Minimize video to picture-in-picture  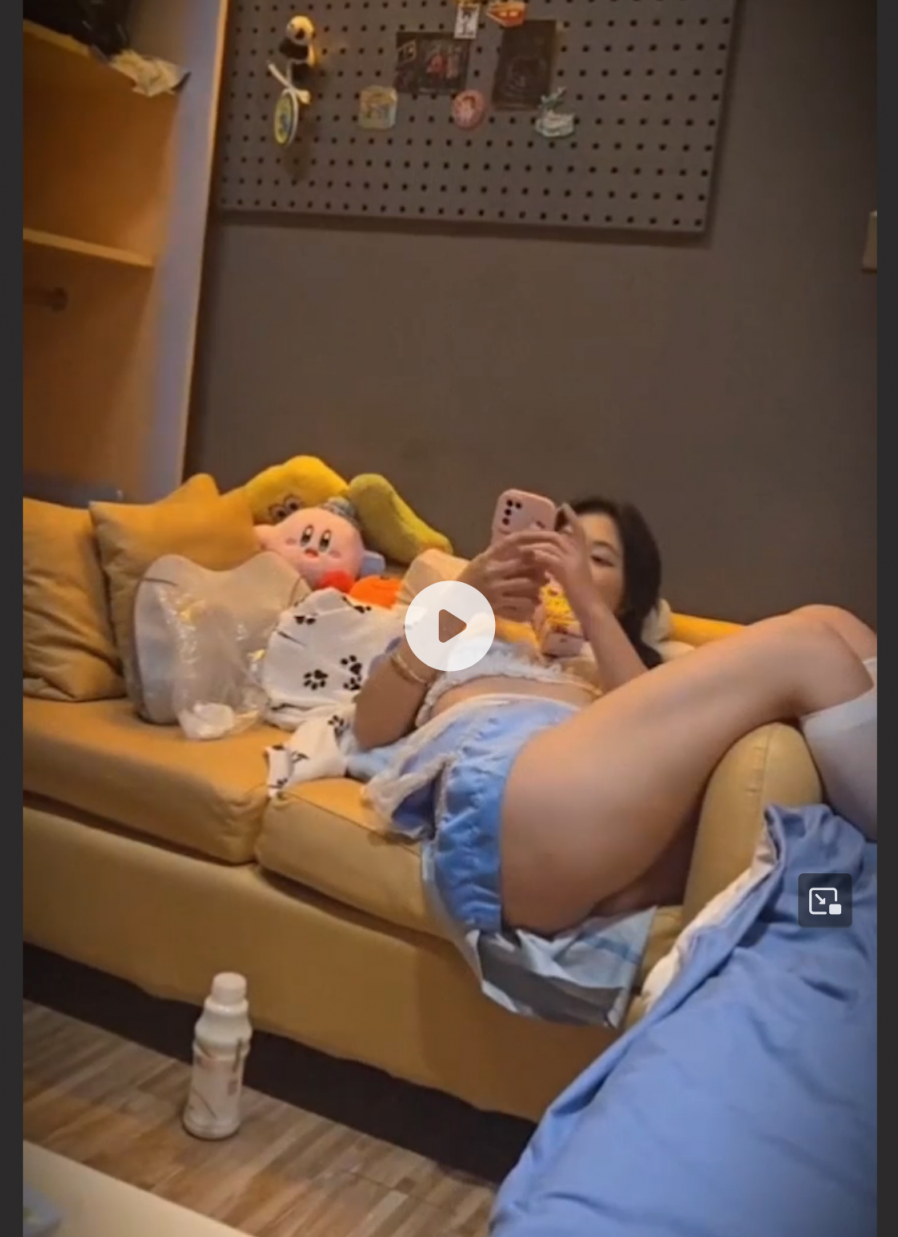[x=824, y=900]
